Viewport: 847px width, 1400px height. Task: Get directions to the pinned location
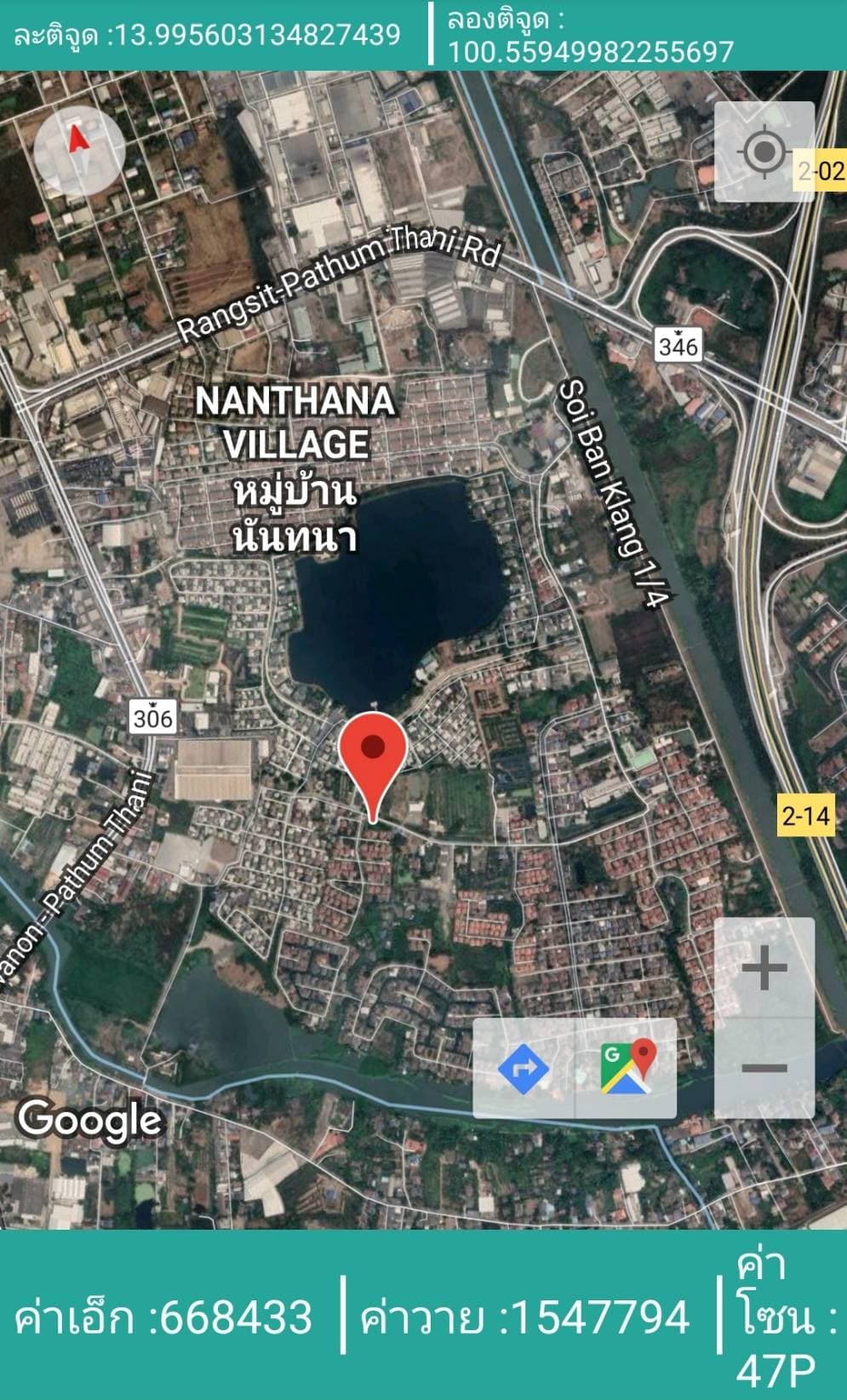pos(524,1068)
